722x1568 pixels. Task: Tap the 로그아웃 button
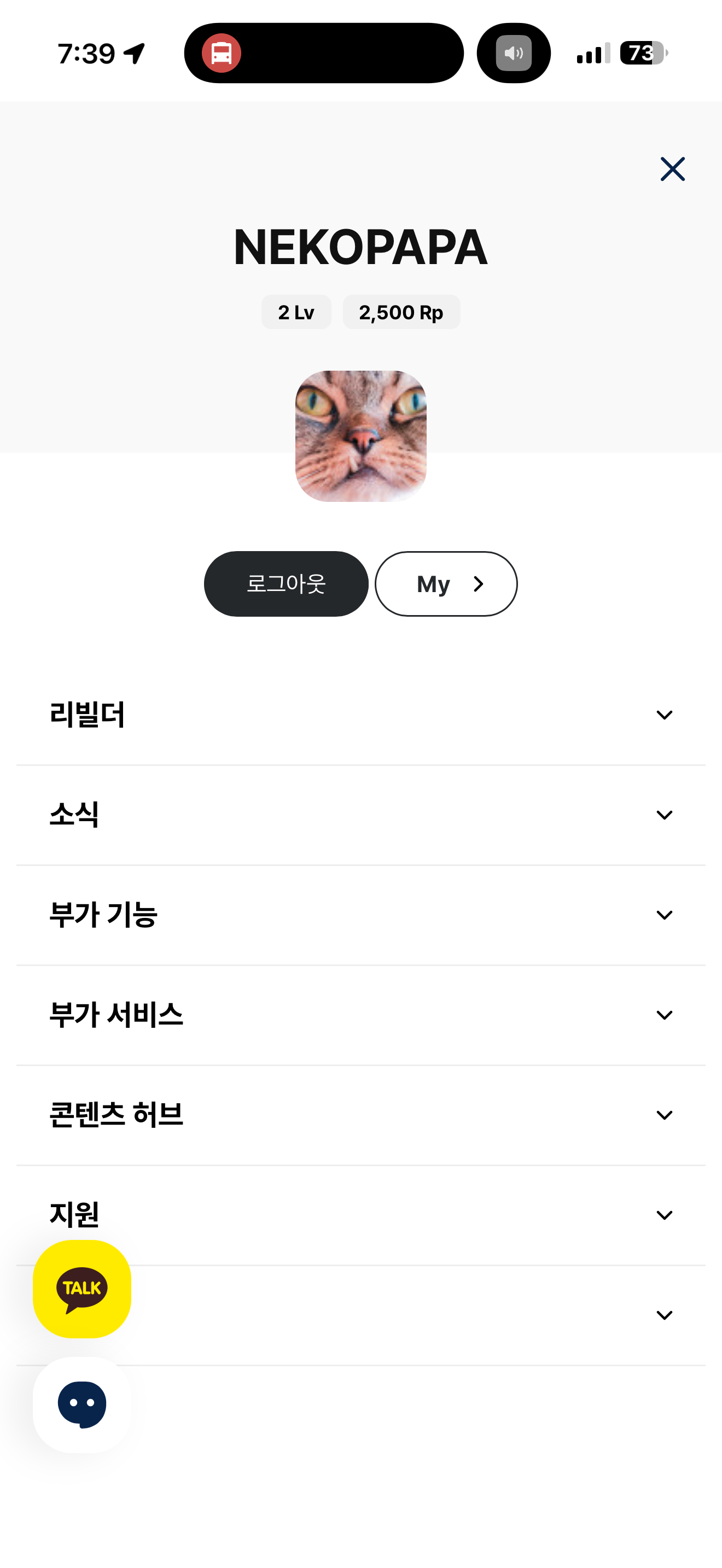tap(286, 584)
